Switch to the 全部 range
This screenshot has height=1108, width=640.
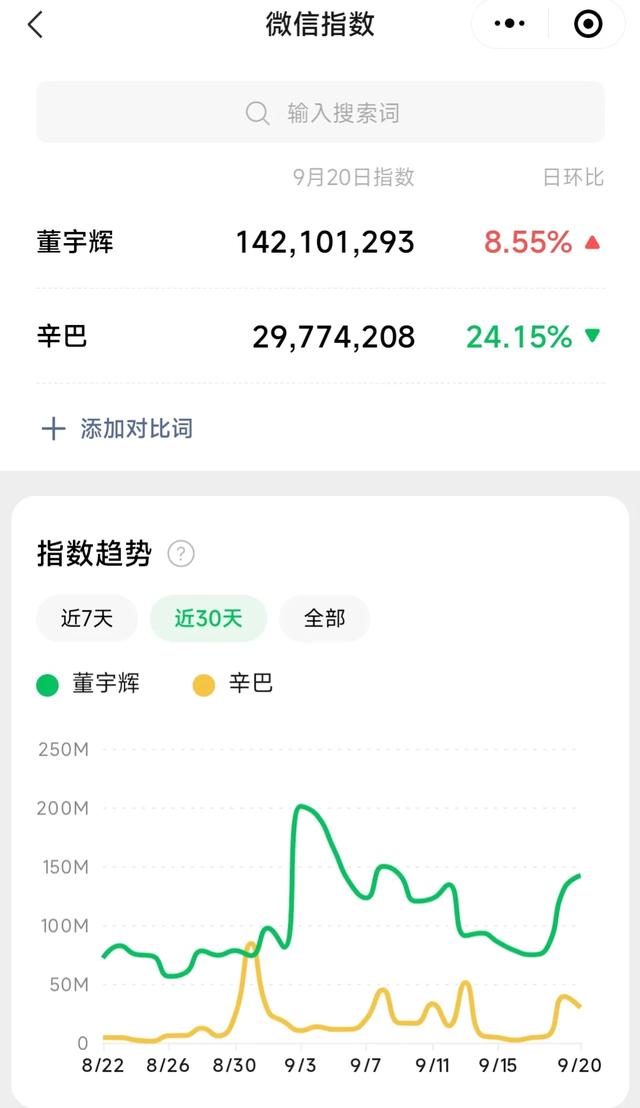pyautogui.click(x=325, y=618)
